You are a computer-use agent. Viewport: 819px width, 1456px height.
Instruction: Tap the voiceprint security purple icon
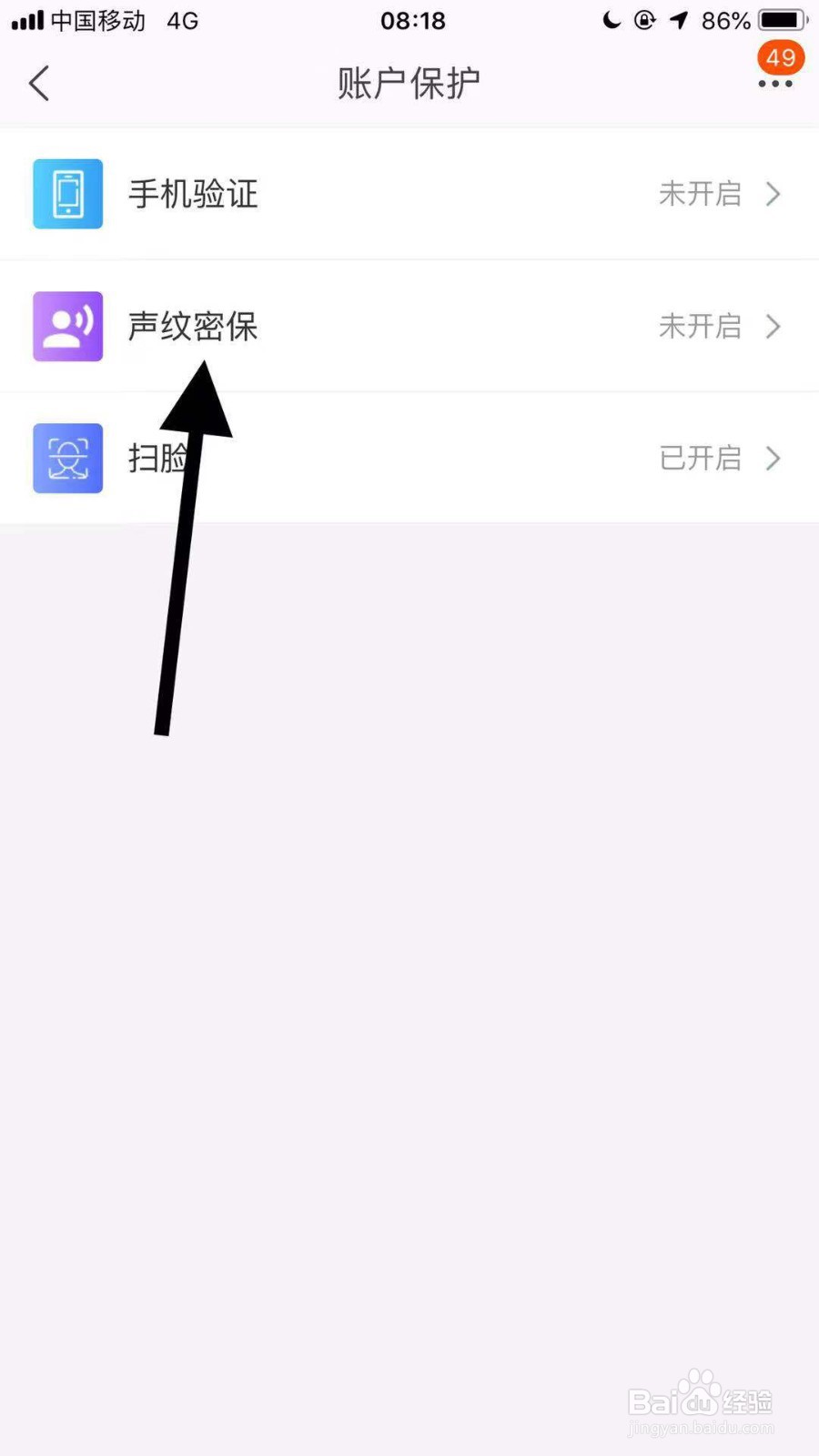67,327
